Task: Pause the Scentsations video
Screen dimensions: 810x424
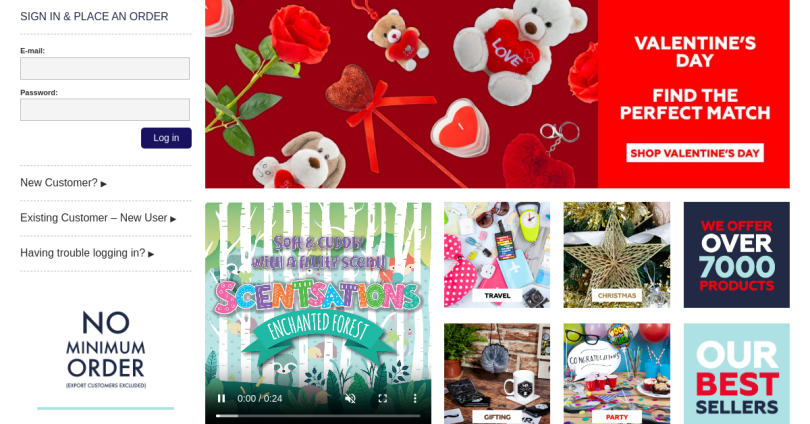Action: [222, 398]
